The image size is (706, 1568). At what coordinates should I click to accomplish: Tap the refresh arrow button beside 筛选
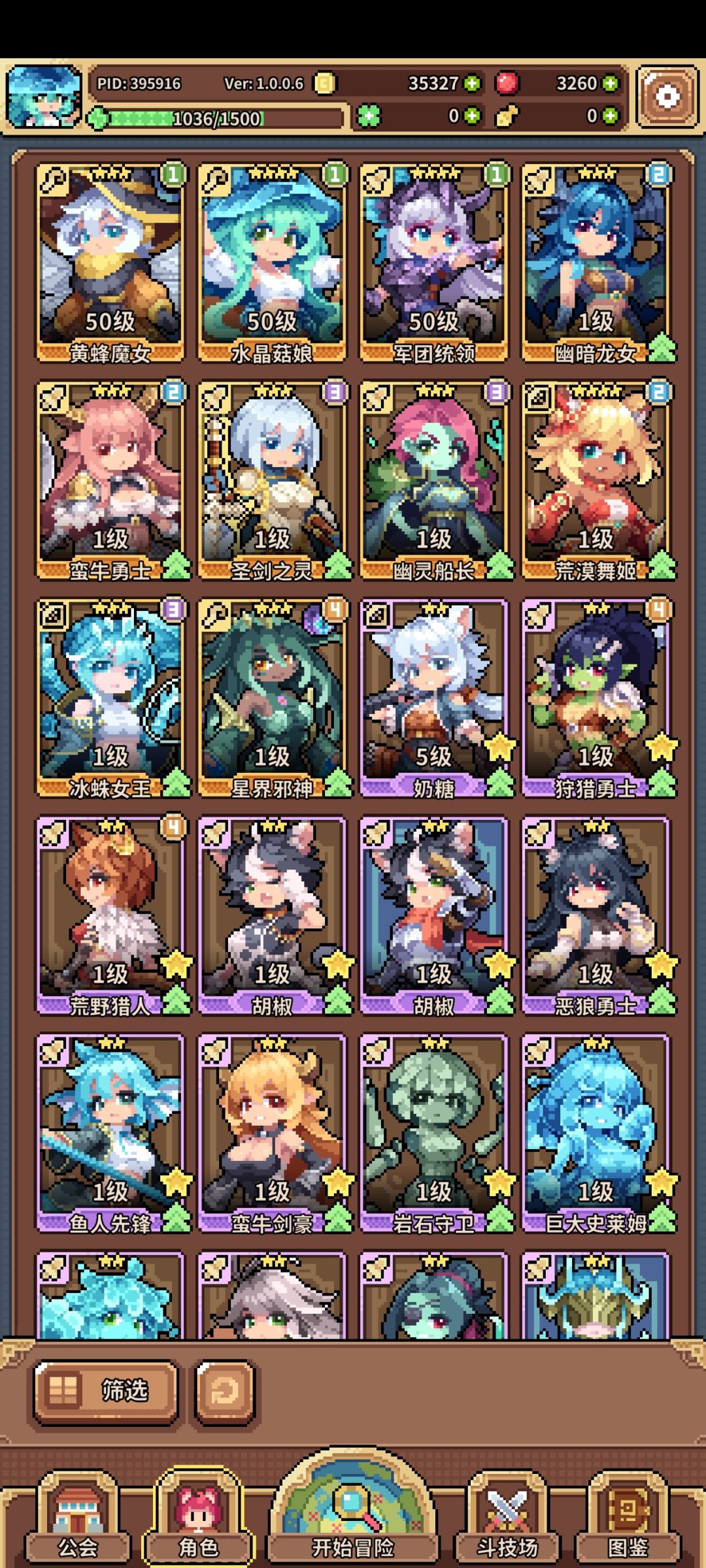[224, 1390]
